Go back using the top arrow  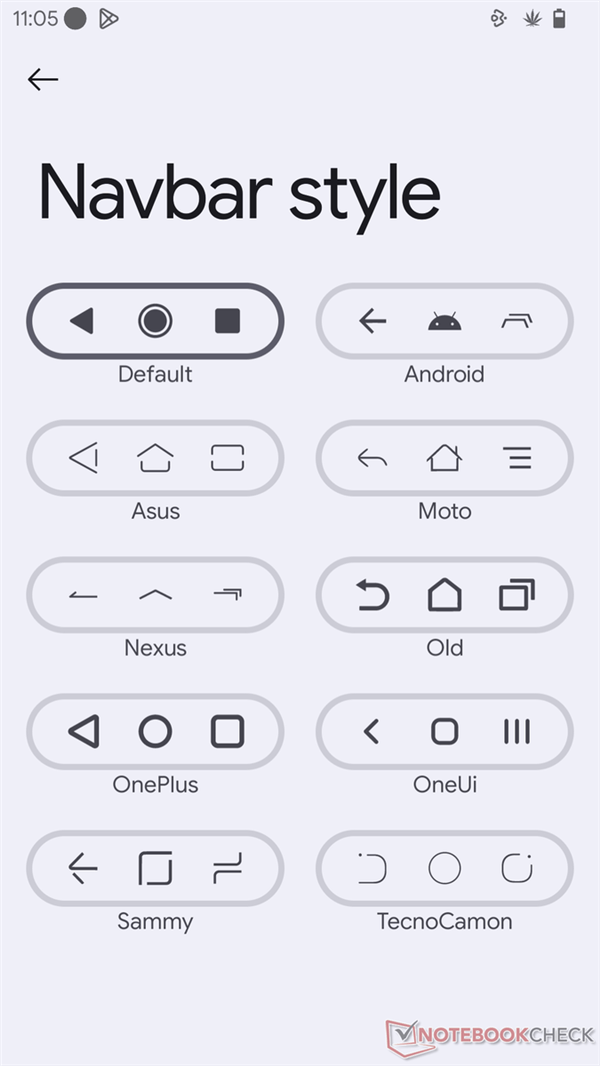[x=43, y=80]
